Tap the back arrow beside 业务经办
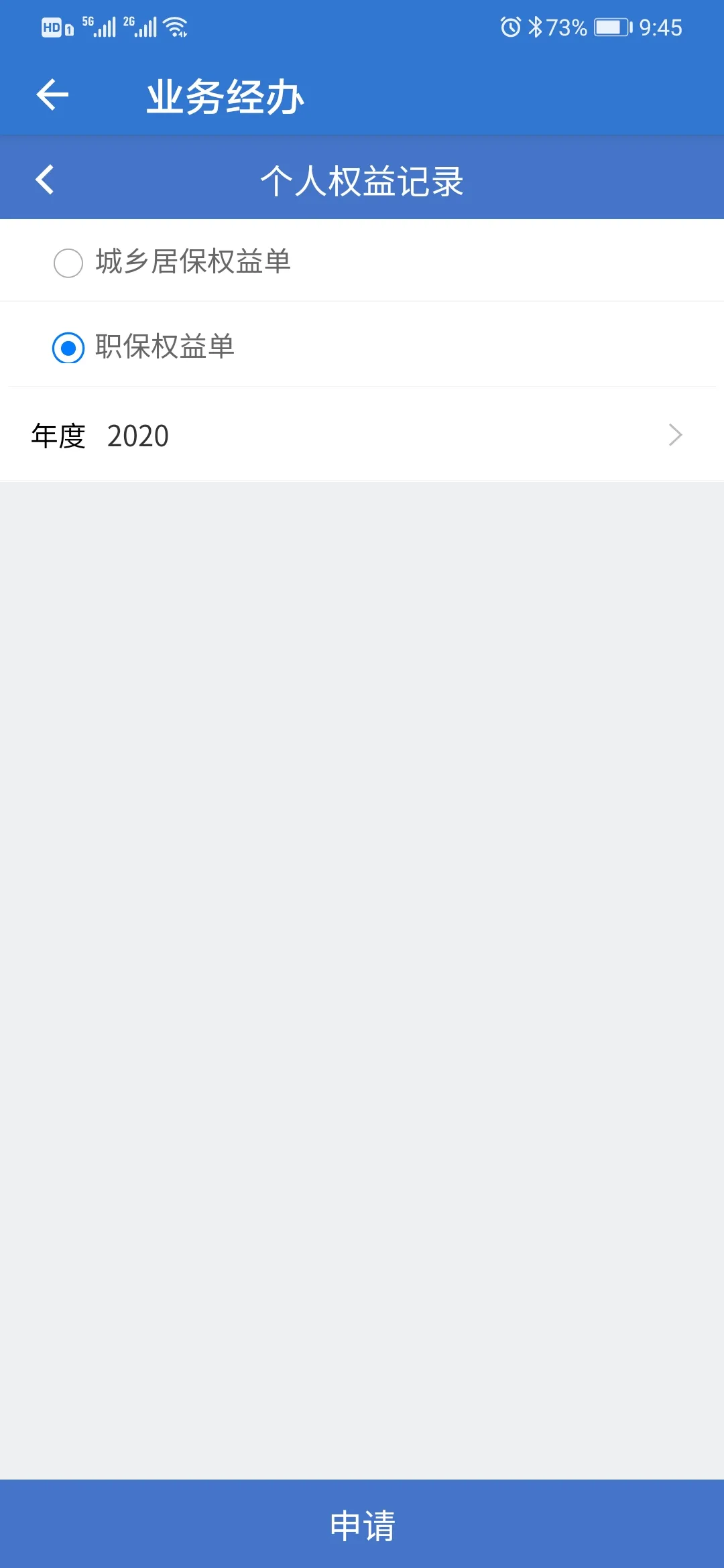This screenshot has width=724, height=1568. (52, 94)
